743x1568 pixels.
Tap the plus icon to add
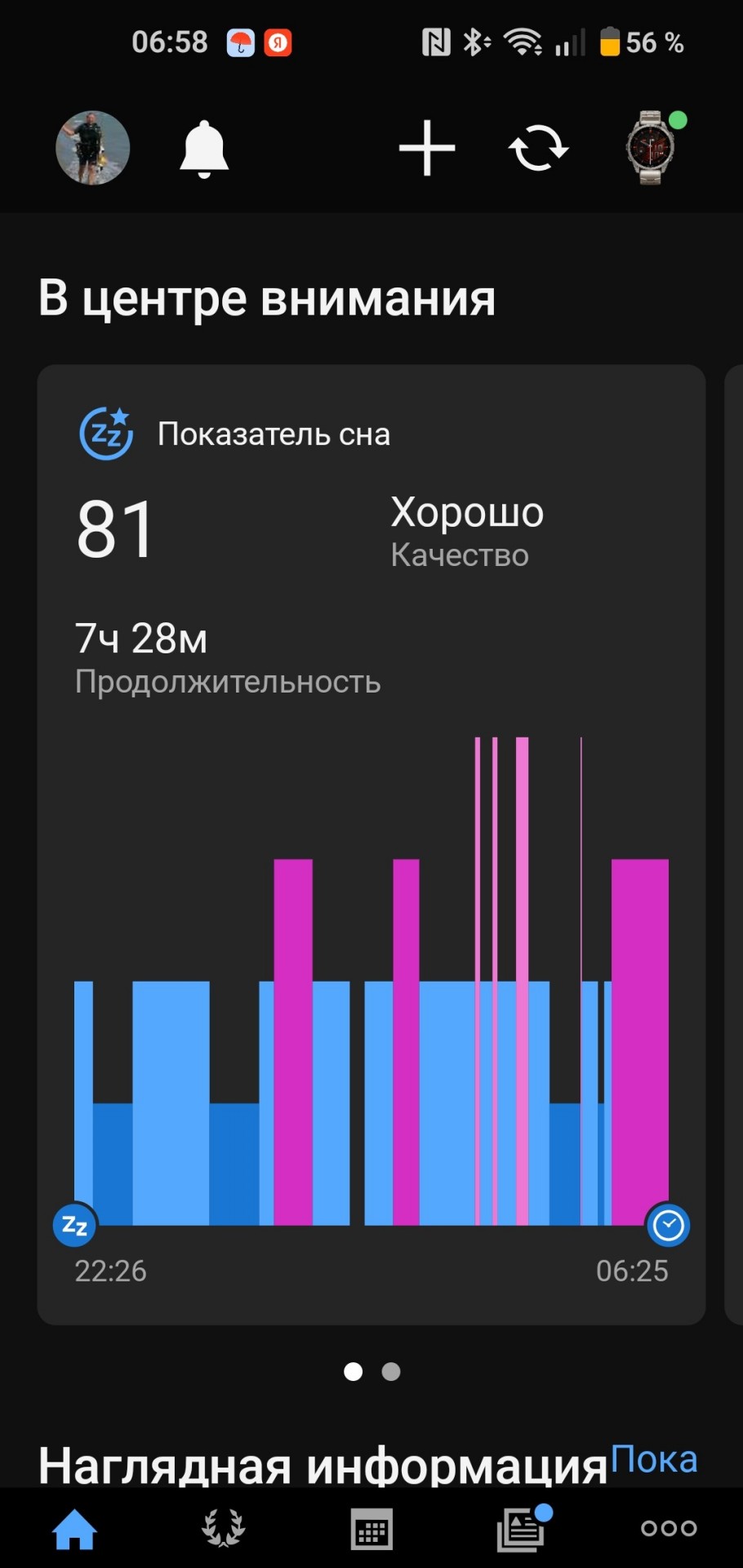click(x=427, y=148)
